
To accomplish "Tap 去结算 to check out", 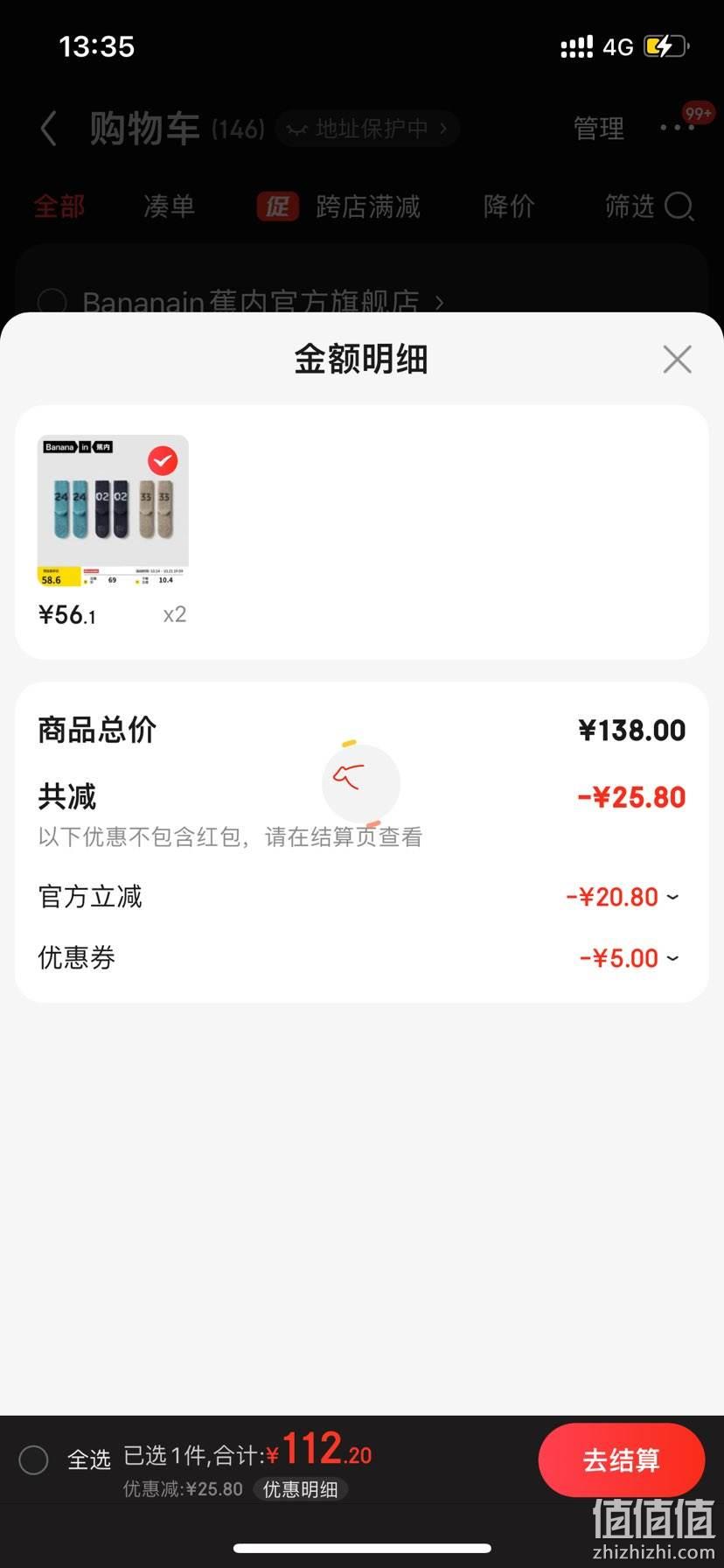I will point(622,1459).
